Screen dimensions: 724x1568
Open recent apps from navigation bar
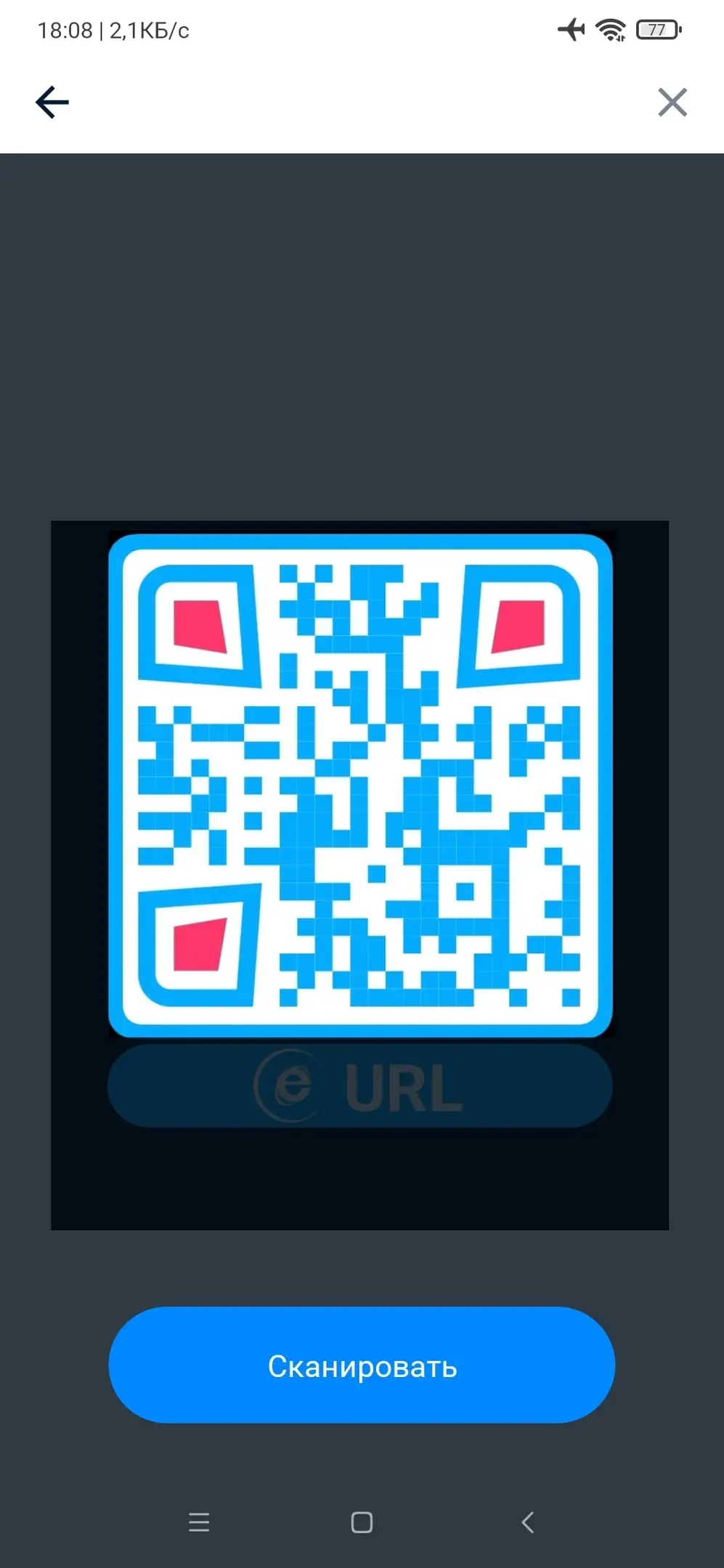(199, 1522)
